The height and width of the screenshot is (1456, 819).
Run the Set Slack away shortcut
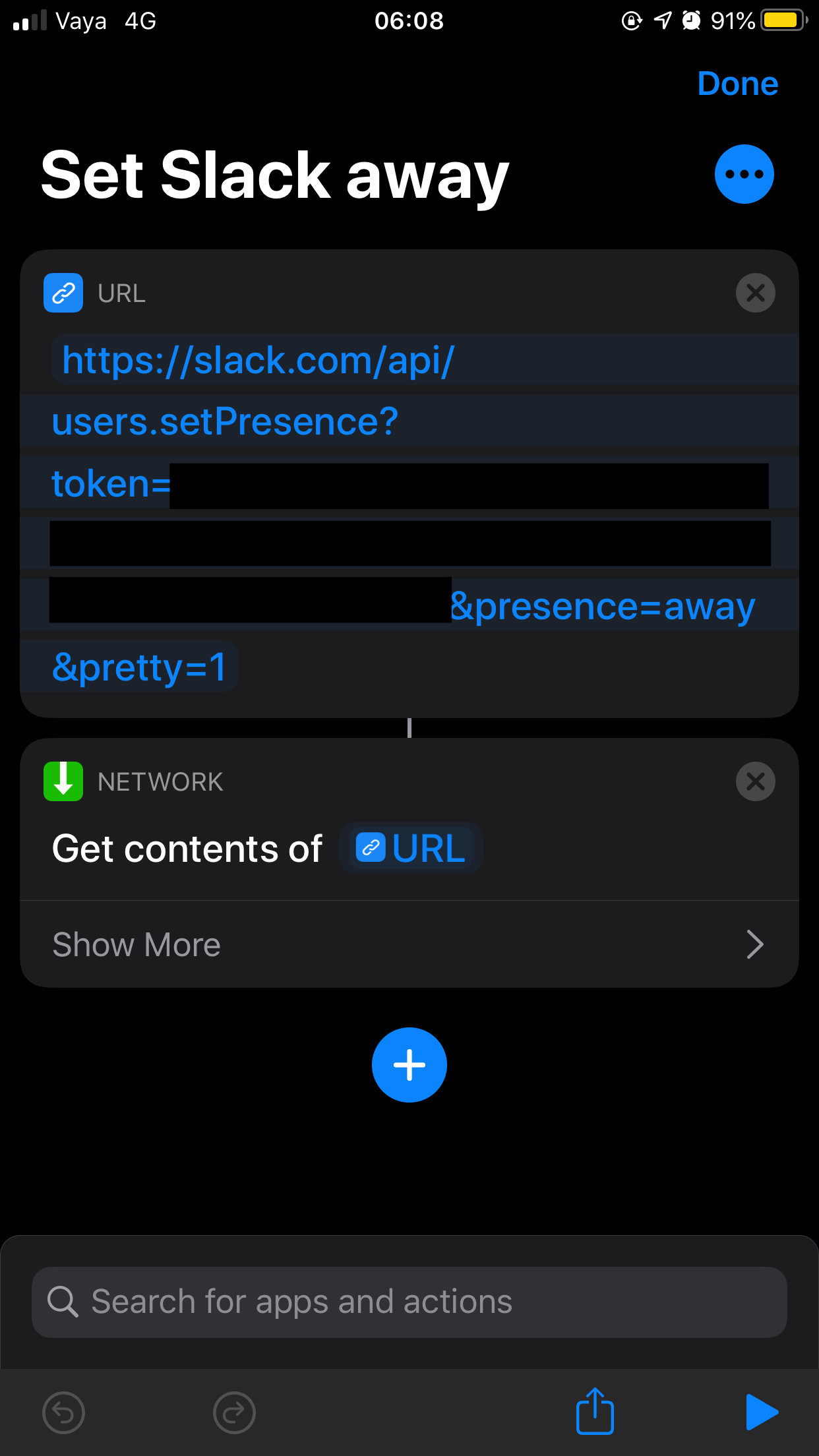click(x=762, y=1412)
